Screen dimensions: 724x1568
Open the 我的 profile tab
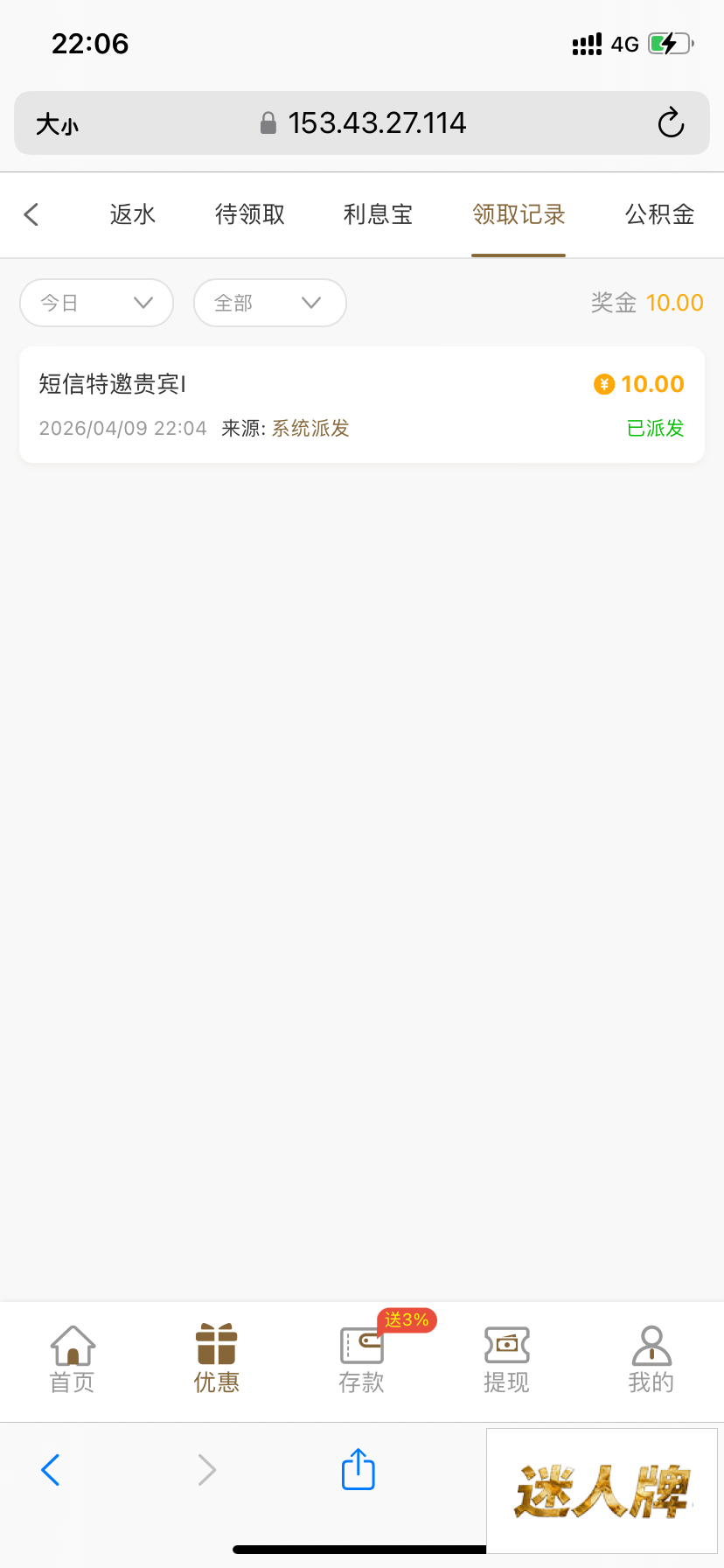651,1359
